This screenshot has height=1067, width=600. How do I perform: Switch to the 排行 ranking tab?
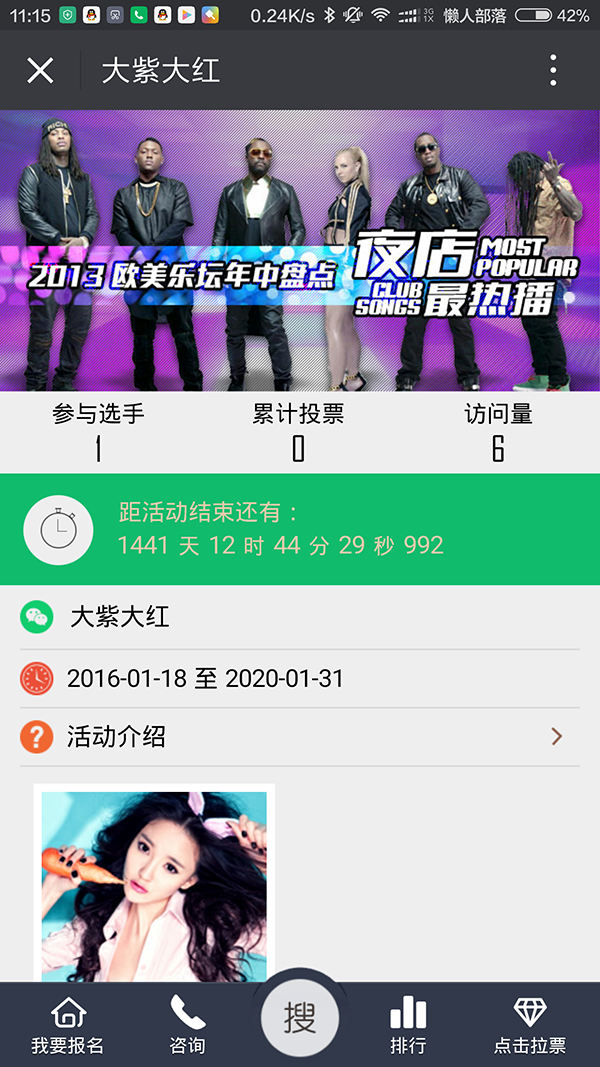[408, 1026]
